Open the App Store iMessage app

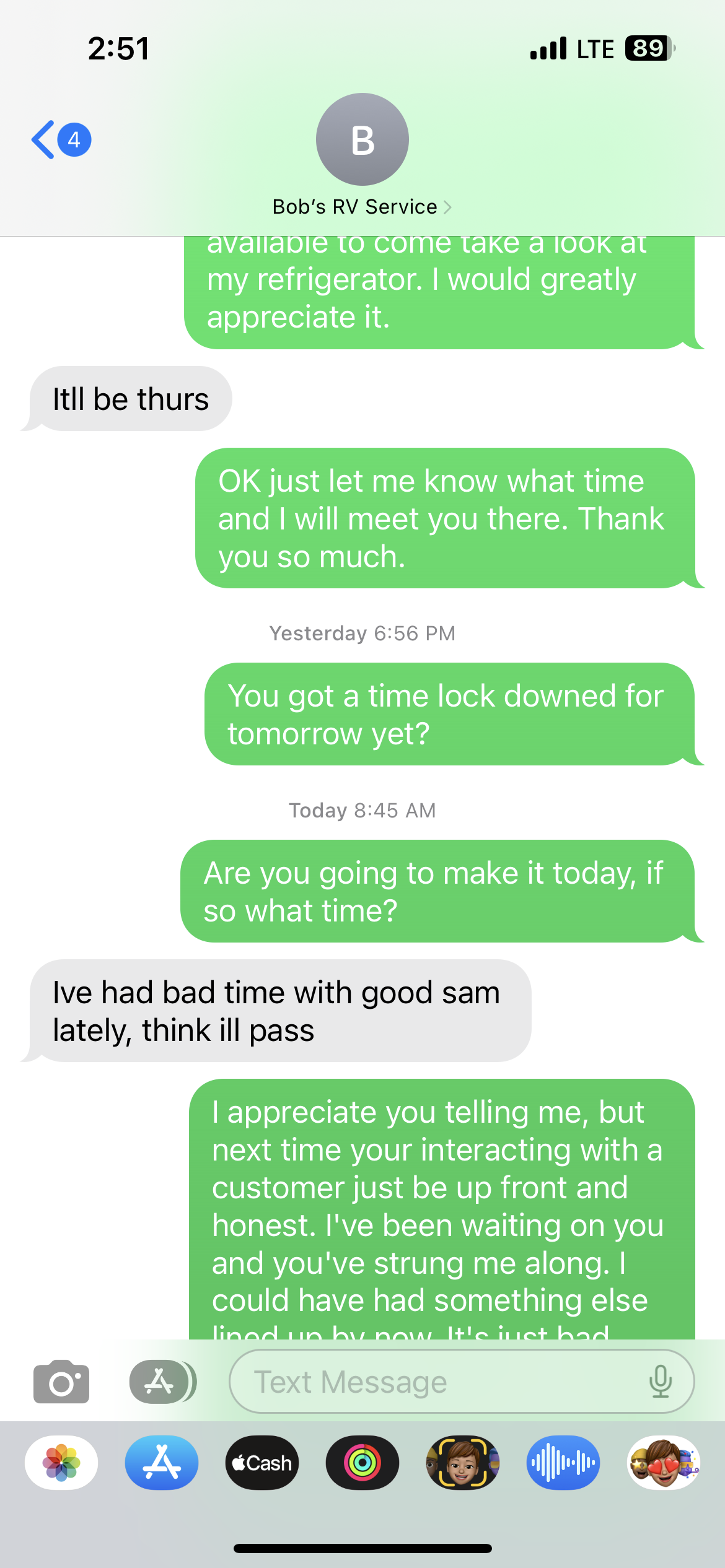(x=162, y=1463)
